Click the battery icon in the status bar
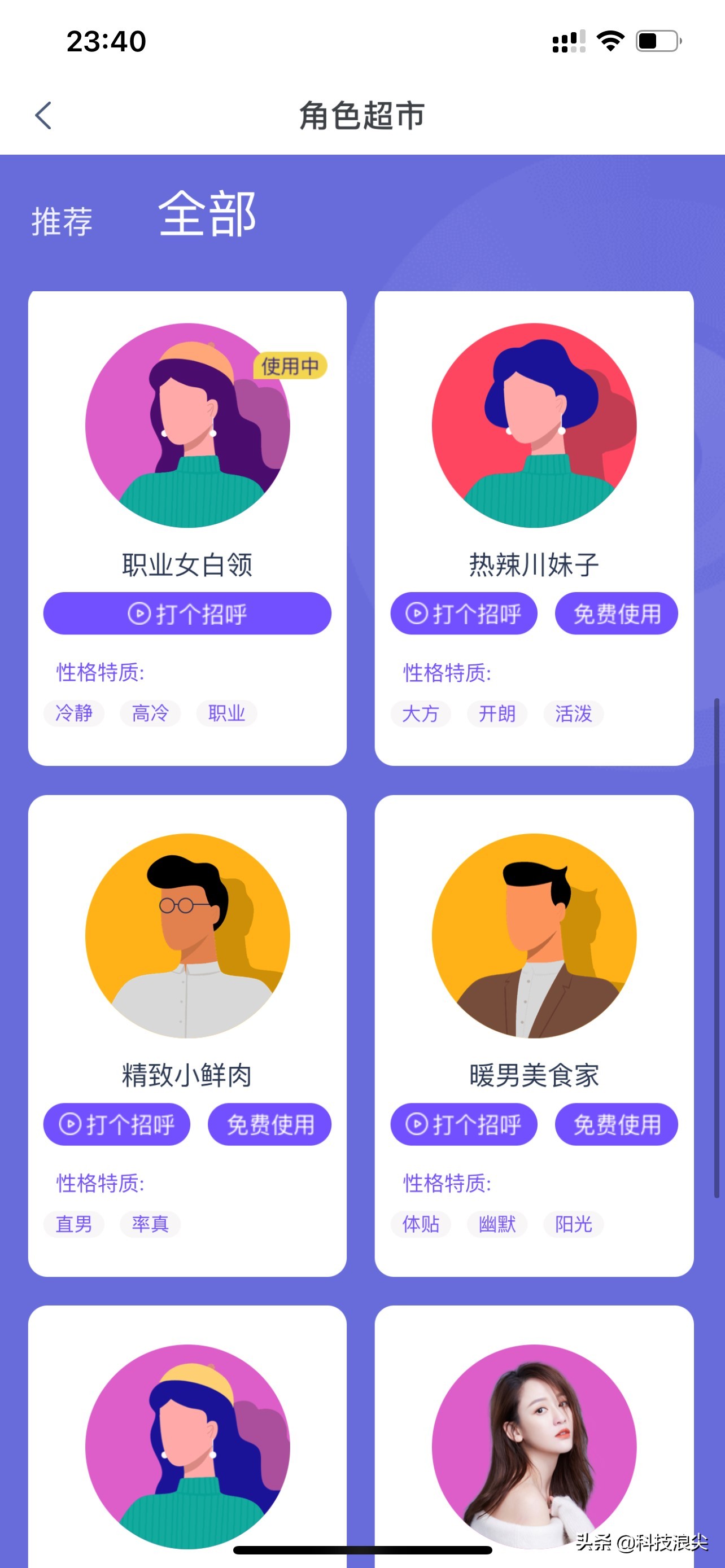This screenshot has height=1568, width=725. pyautogui.click(x=657, y=39)
